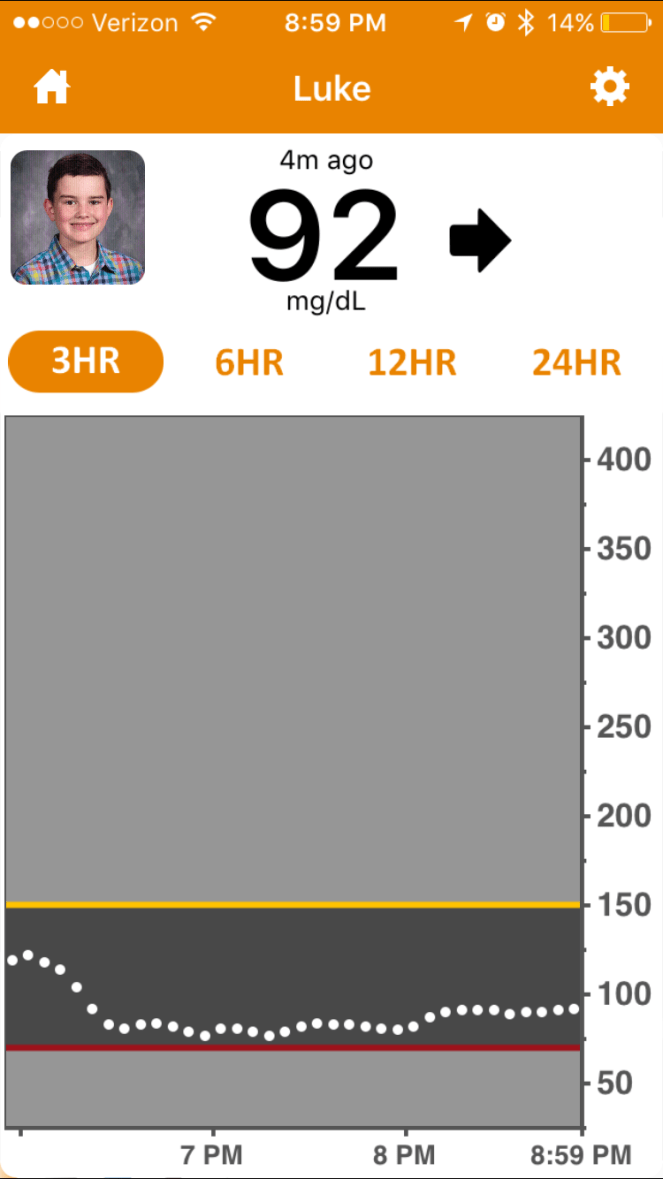Go to the home screen icon

[52, 88]
